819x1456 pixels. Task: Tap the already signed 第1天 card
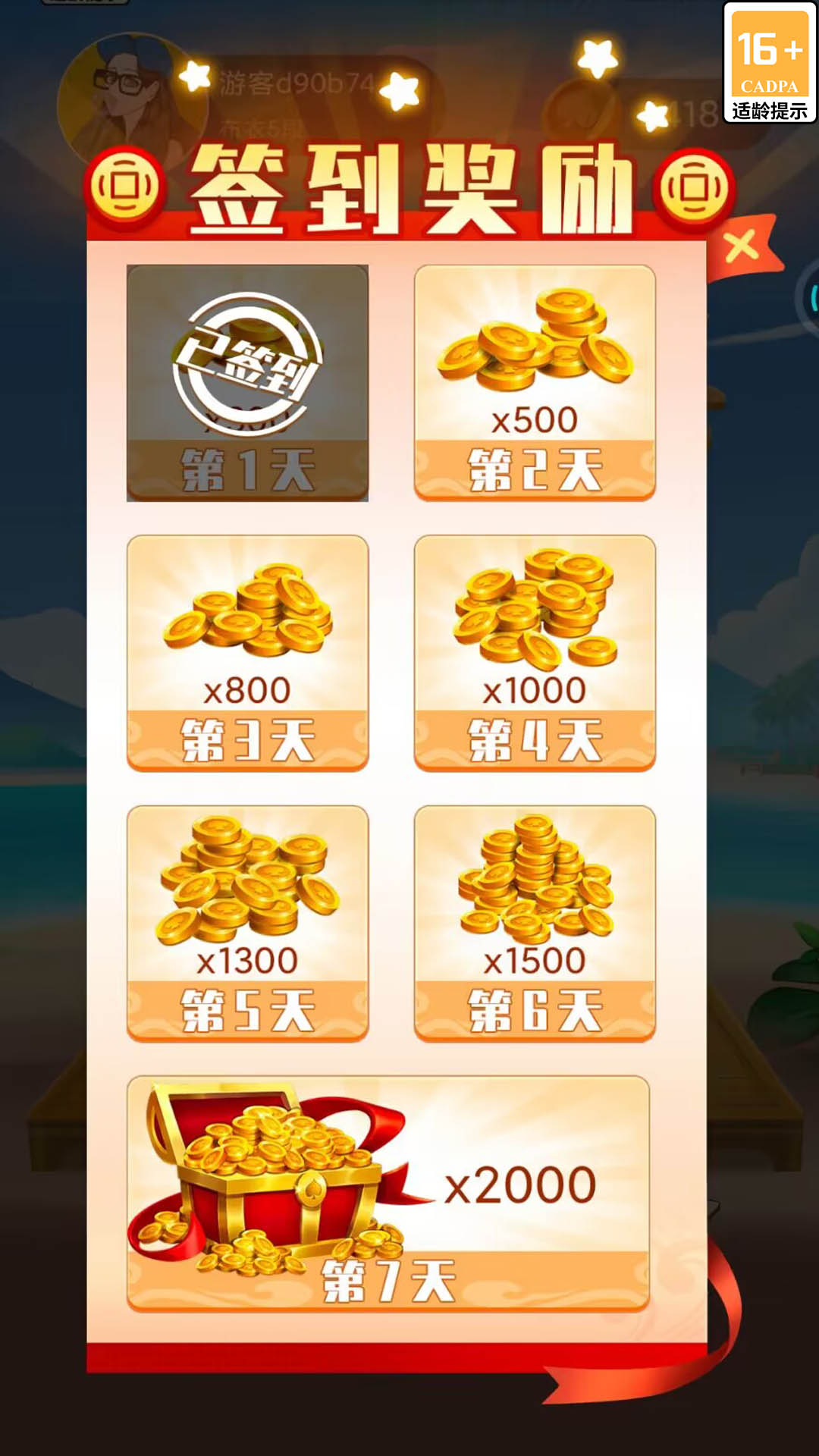(247, 383)
